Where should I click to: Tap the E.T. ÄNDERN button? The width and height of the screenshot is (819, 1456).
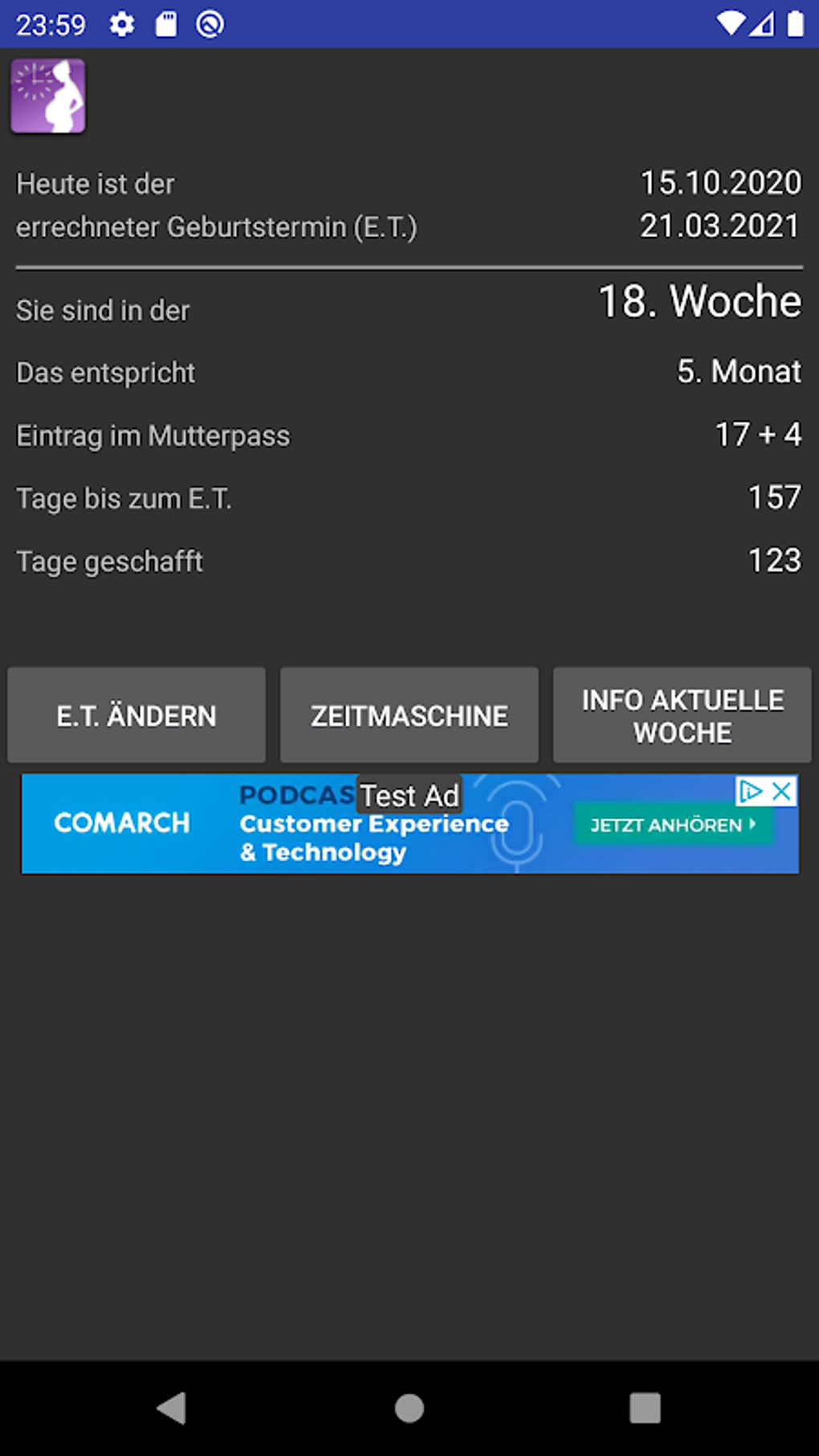(136, 716)
